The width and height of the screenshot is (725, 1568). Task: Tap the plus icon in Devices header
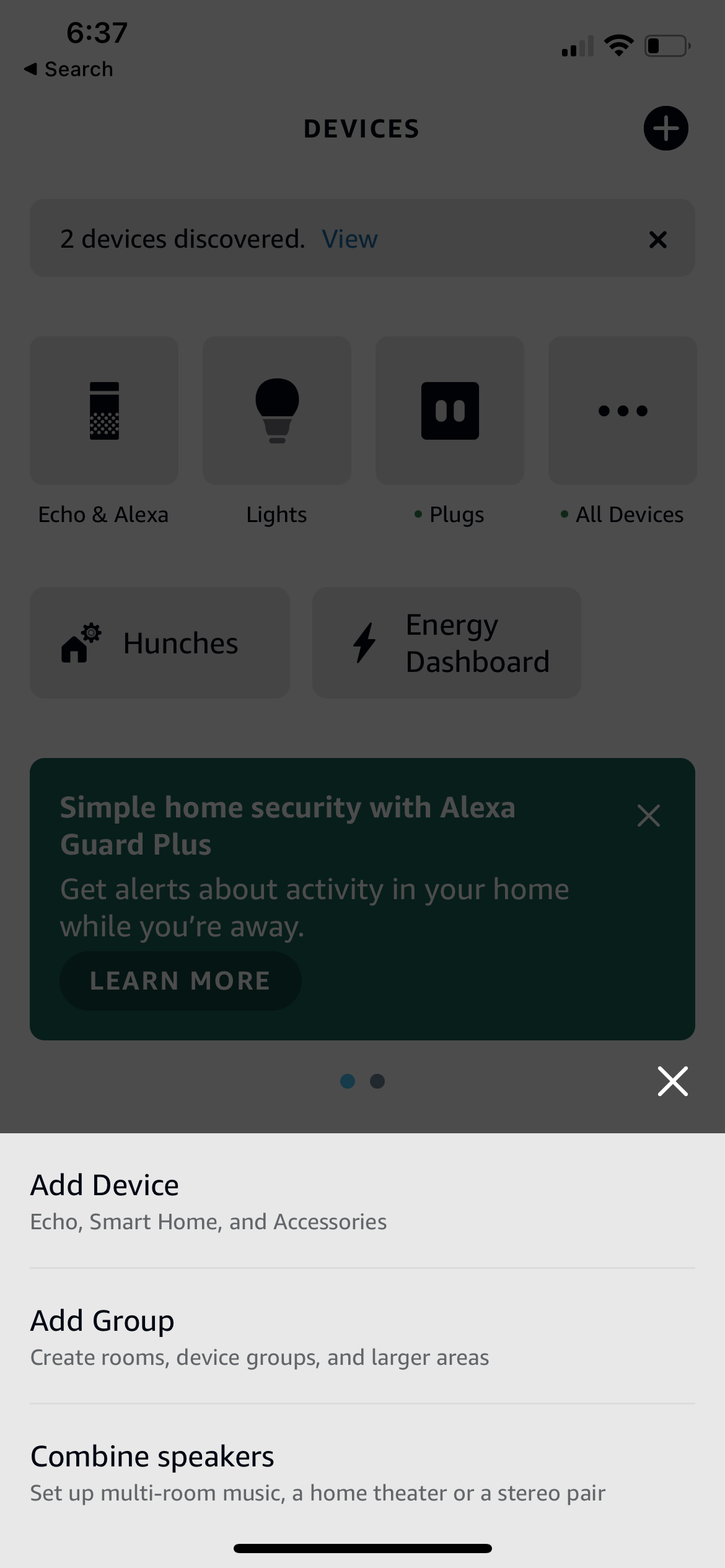[x=666, y=128]
